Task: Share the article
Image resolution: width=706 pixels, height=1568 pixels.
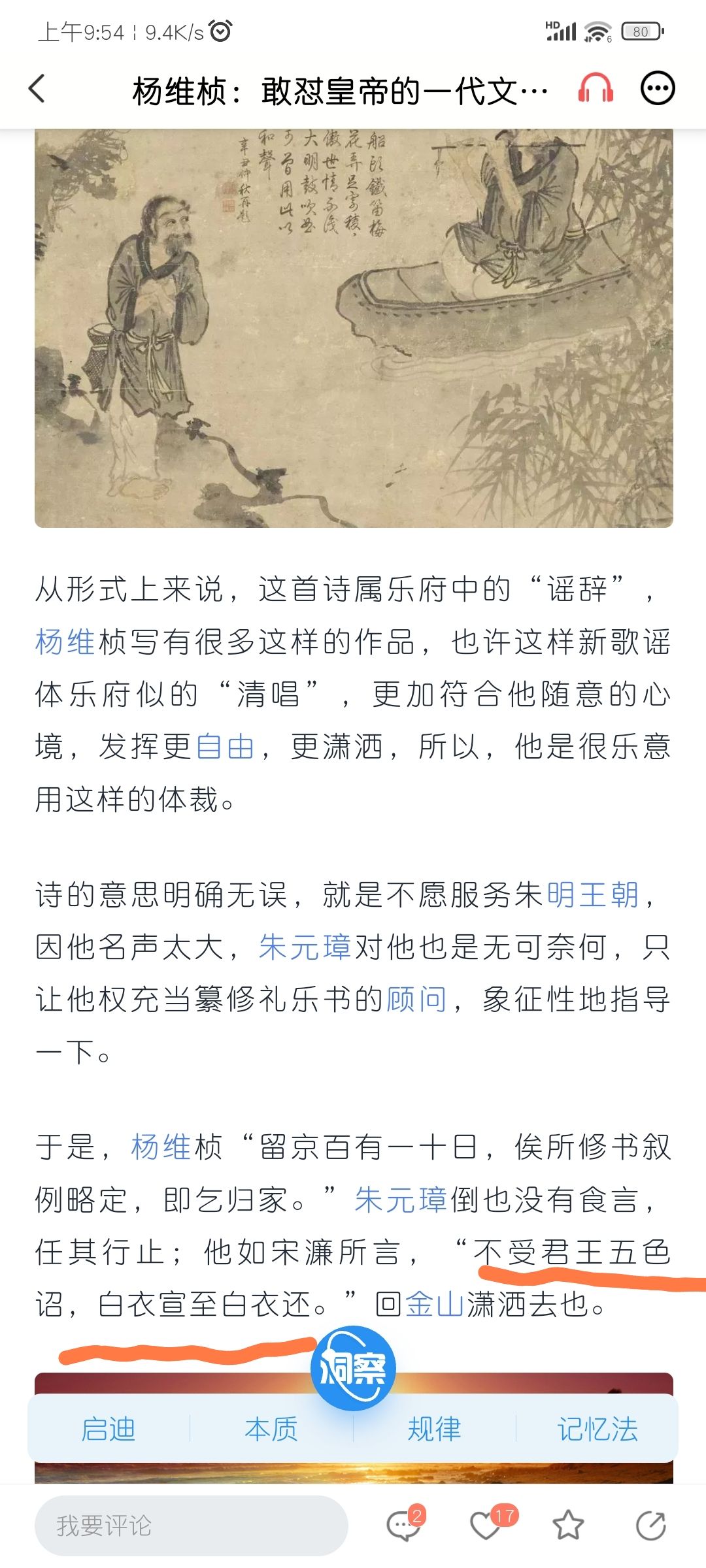Action: click(651, 1526)
